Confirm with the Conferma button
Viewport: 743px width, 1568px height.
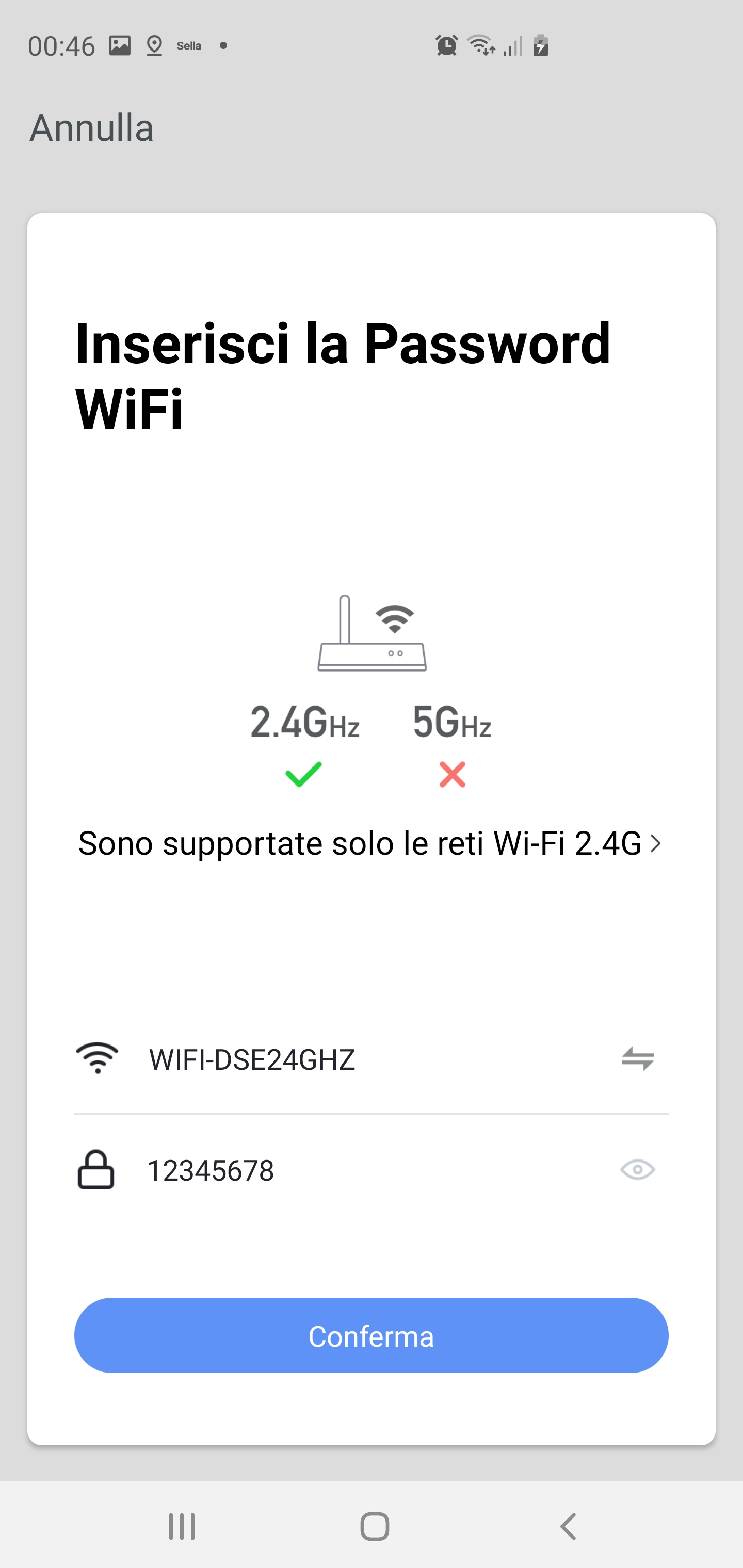coord(371,1335)
